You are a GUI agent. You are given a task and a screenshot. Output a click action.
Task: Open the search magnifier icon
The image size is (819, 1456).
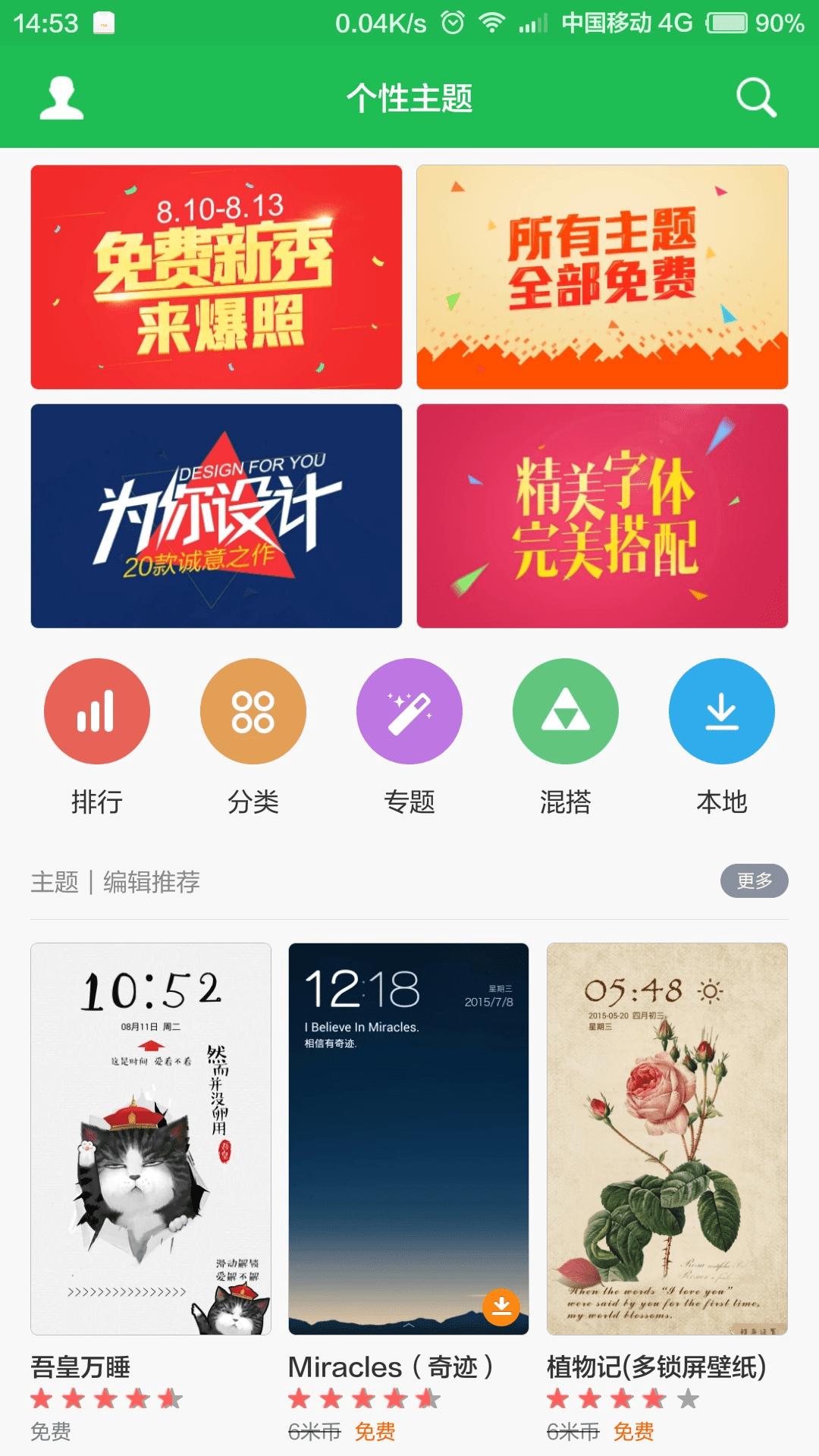[x=755, y=99]
